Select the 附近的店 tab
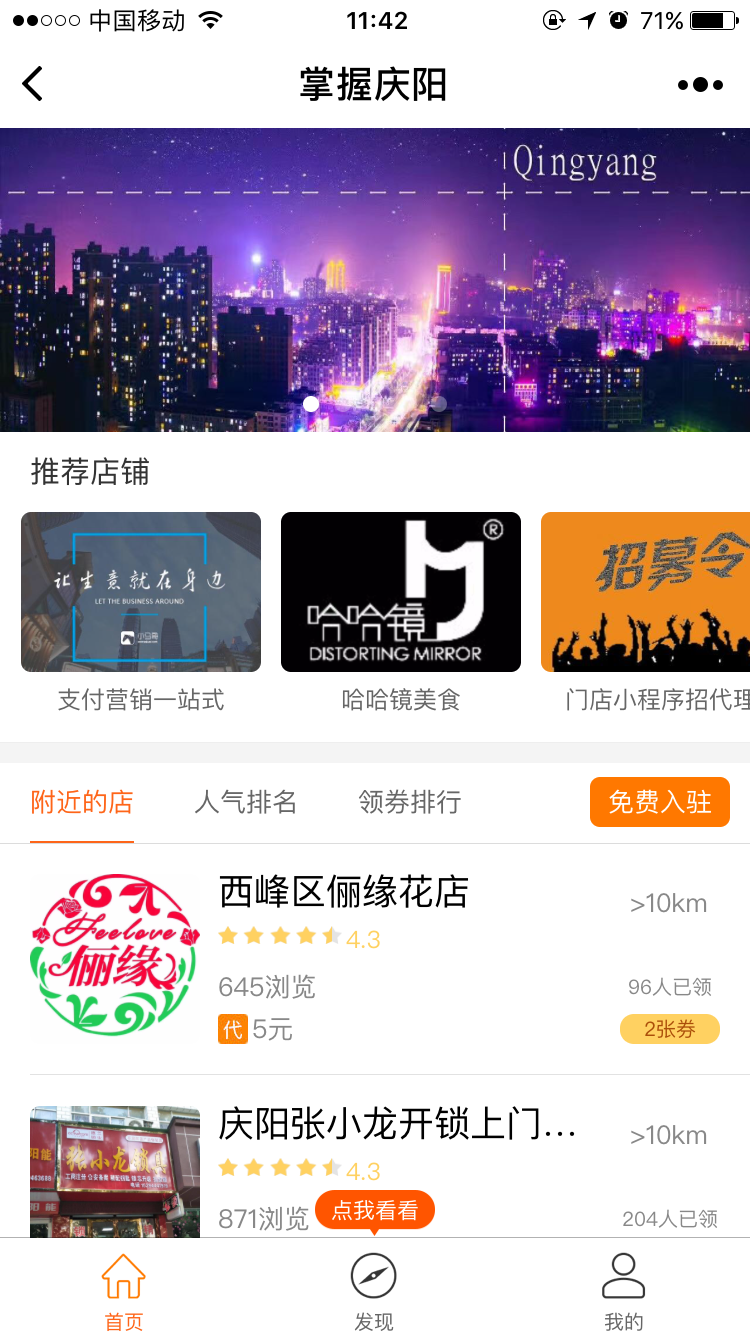This screenshot has height=1334, width=750. point(82,802)
